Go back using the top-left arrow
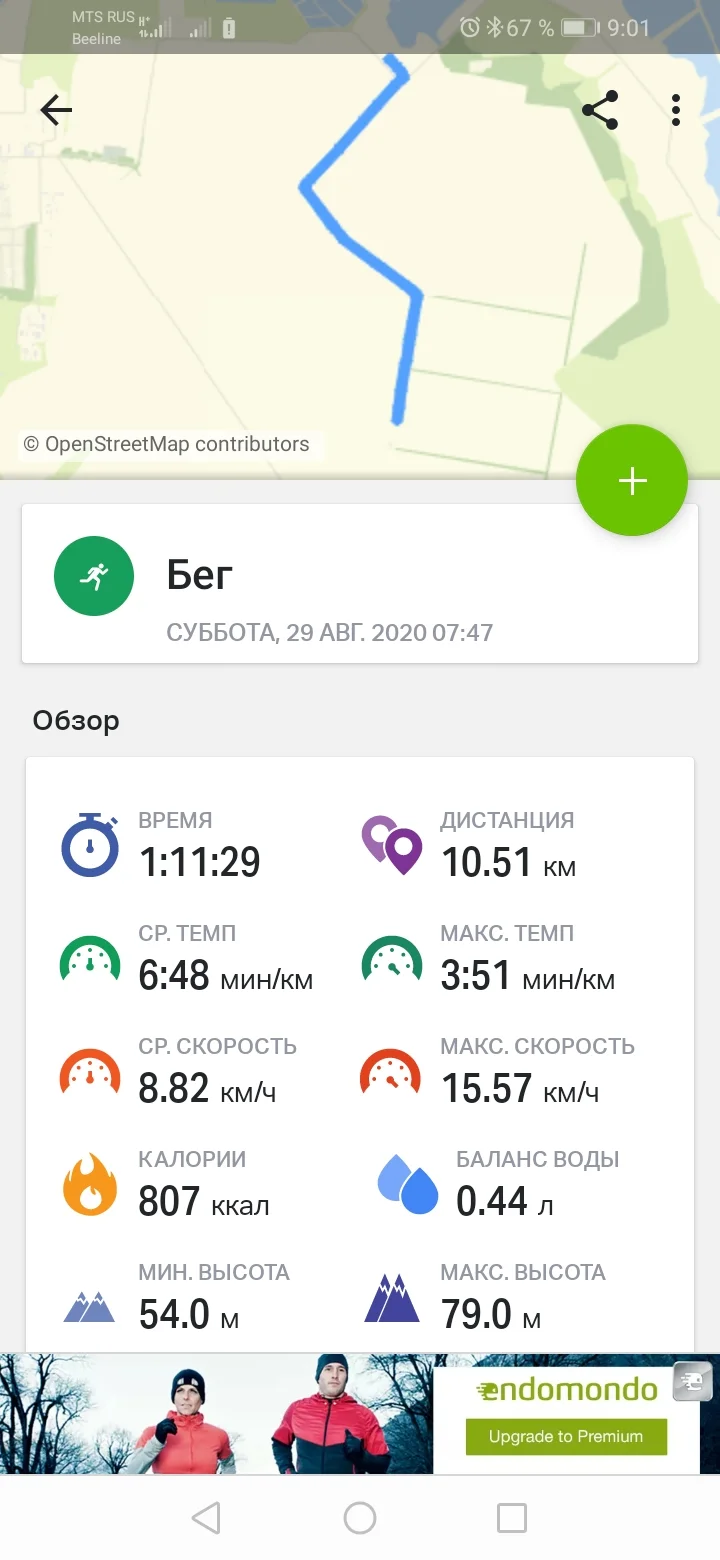Viewport: 720px width, 1560px height. (x=56, y=110)
